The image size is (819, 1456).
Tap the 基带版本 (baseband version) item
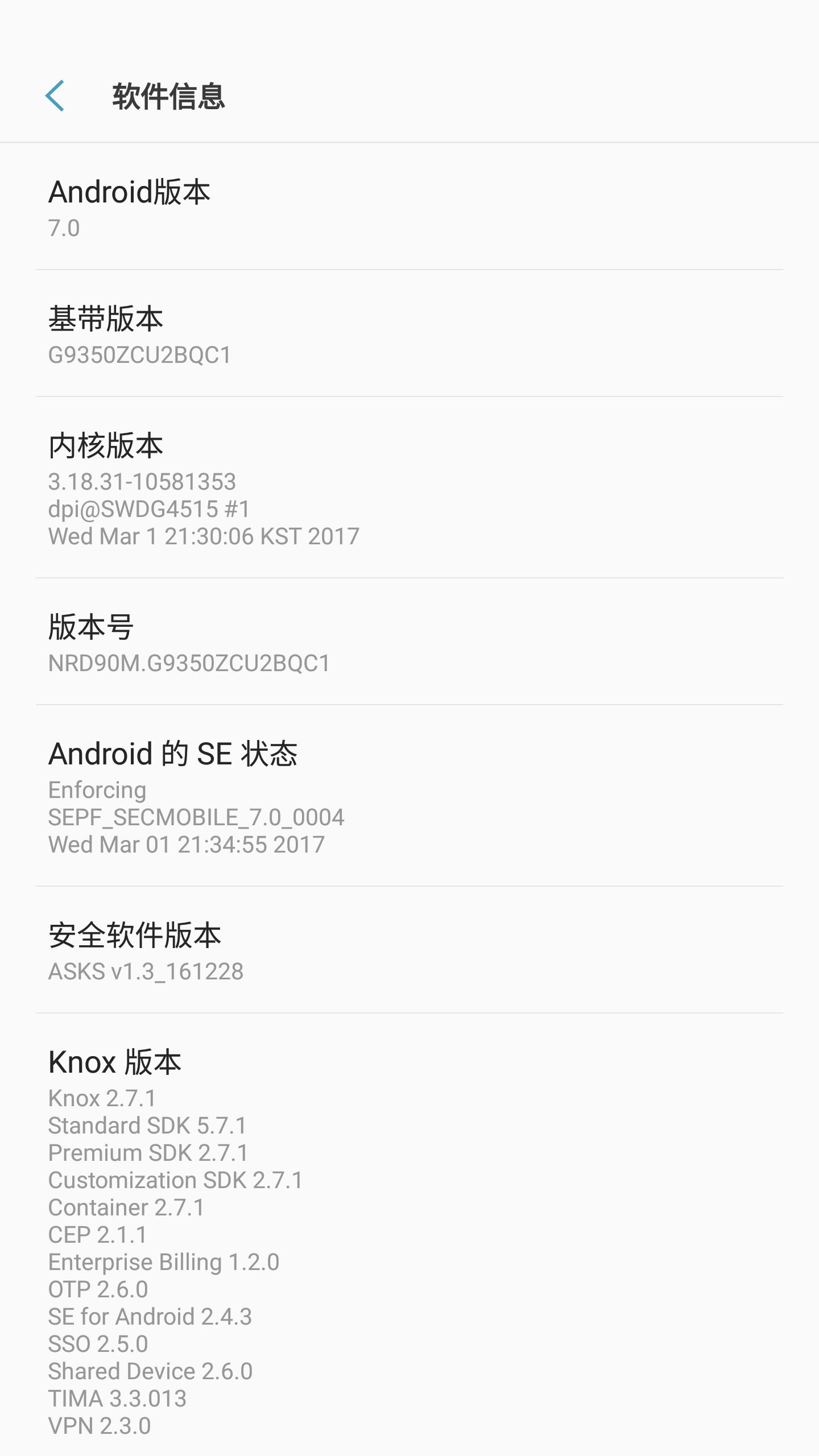(105, 320)
